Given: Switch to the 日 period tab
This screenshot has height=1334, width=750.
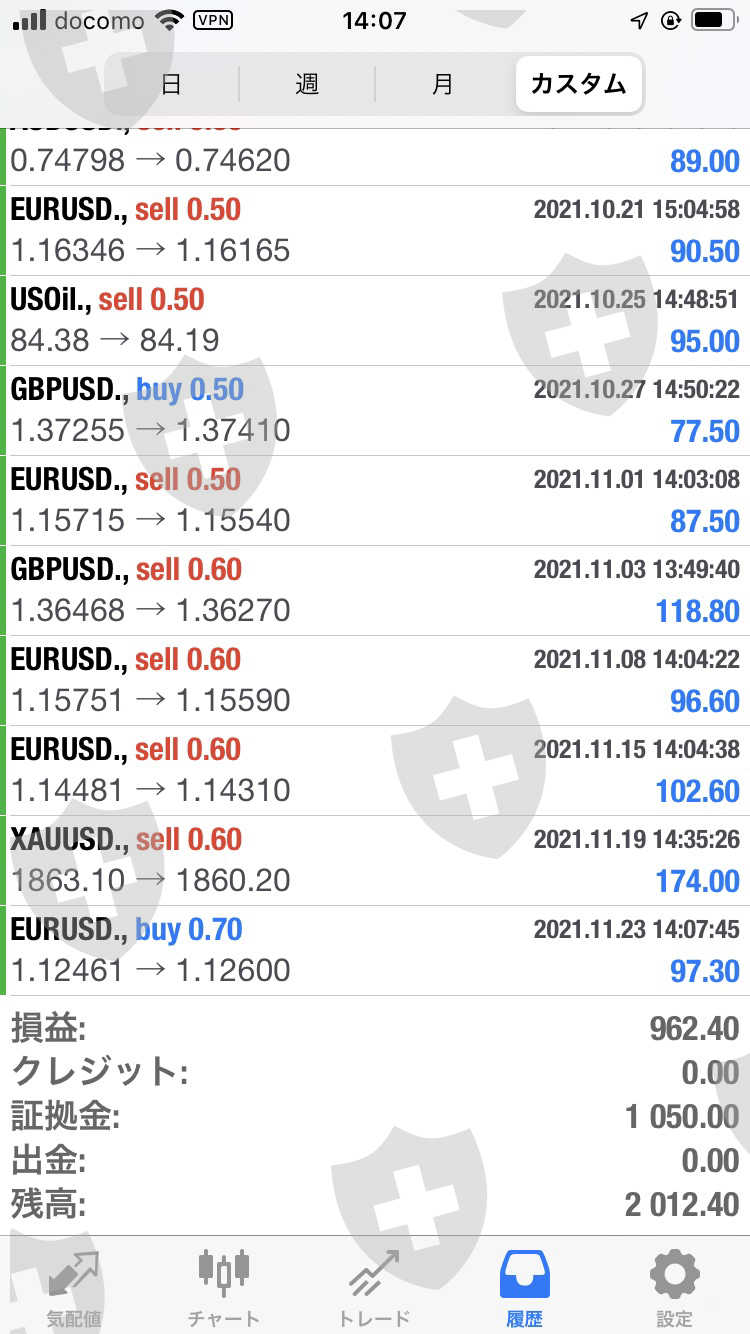Looking at the screenshot, I should click(171, 84).
